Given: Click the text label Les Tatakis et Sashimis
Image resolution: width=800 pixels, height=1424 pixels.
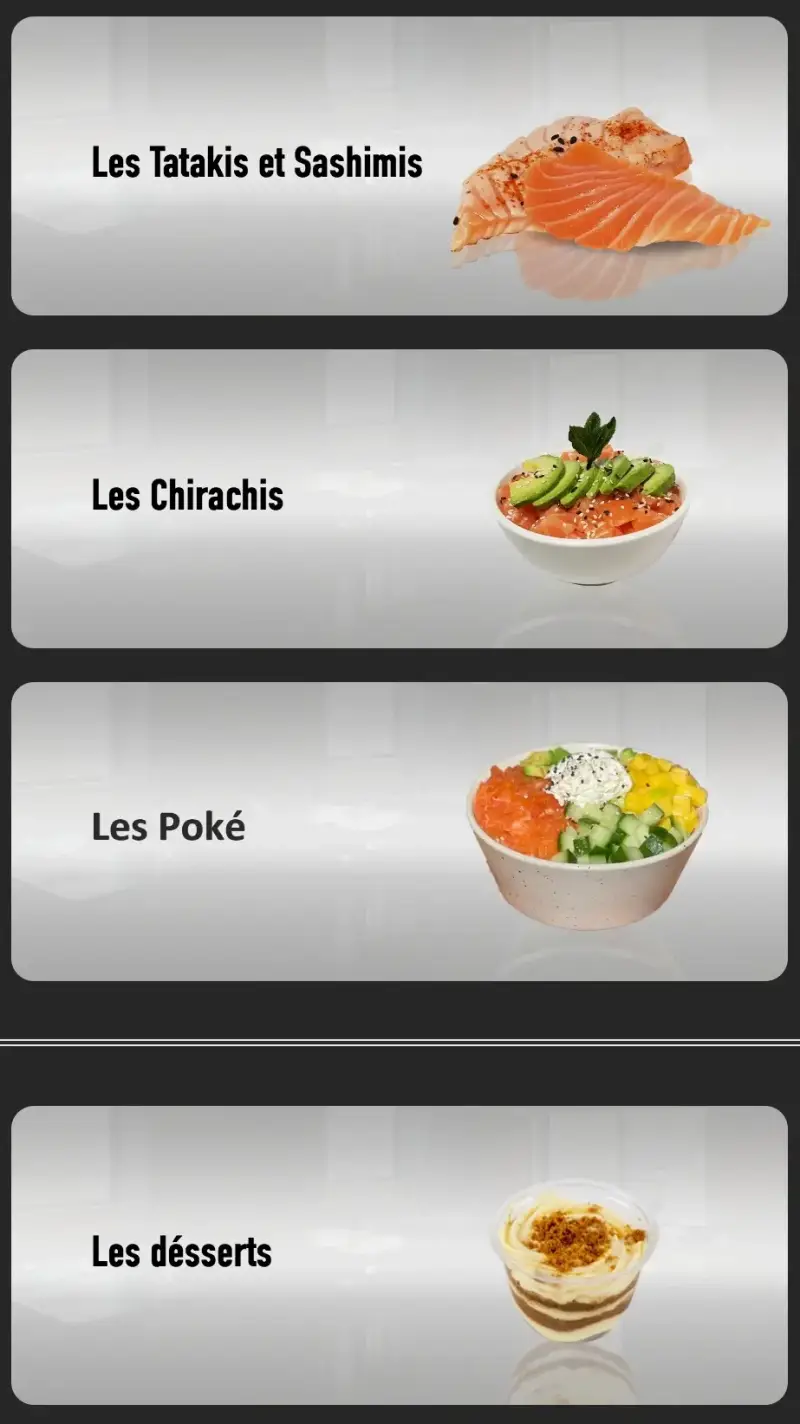Looking at the screenshot, I should click(256, 161).
